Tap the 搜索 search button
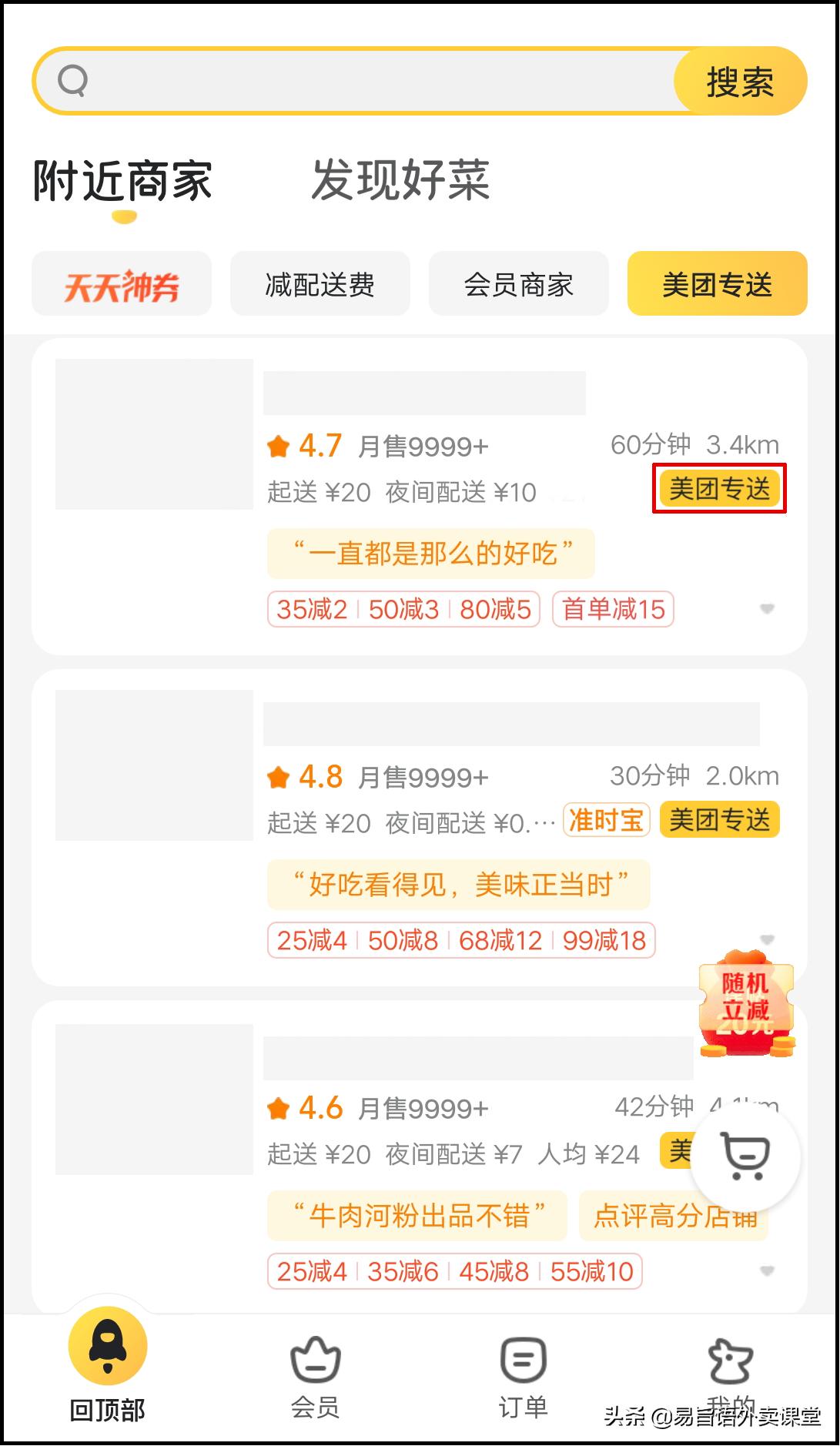Screen dimensions: 840x1446 point(740,79)
